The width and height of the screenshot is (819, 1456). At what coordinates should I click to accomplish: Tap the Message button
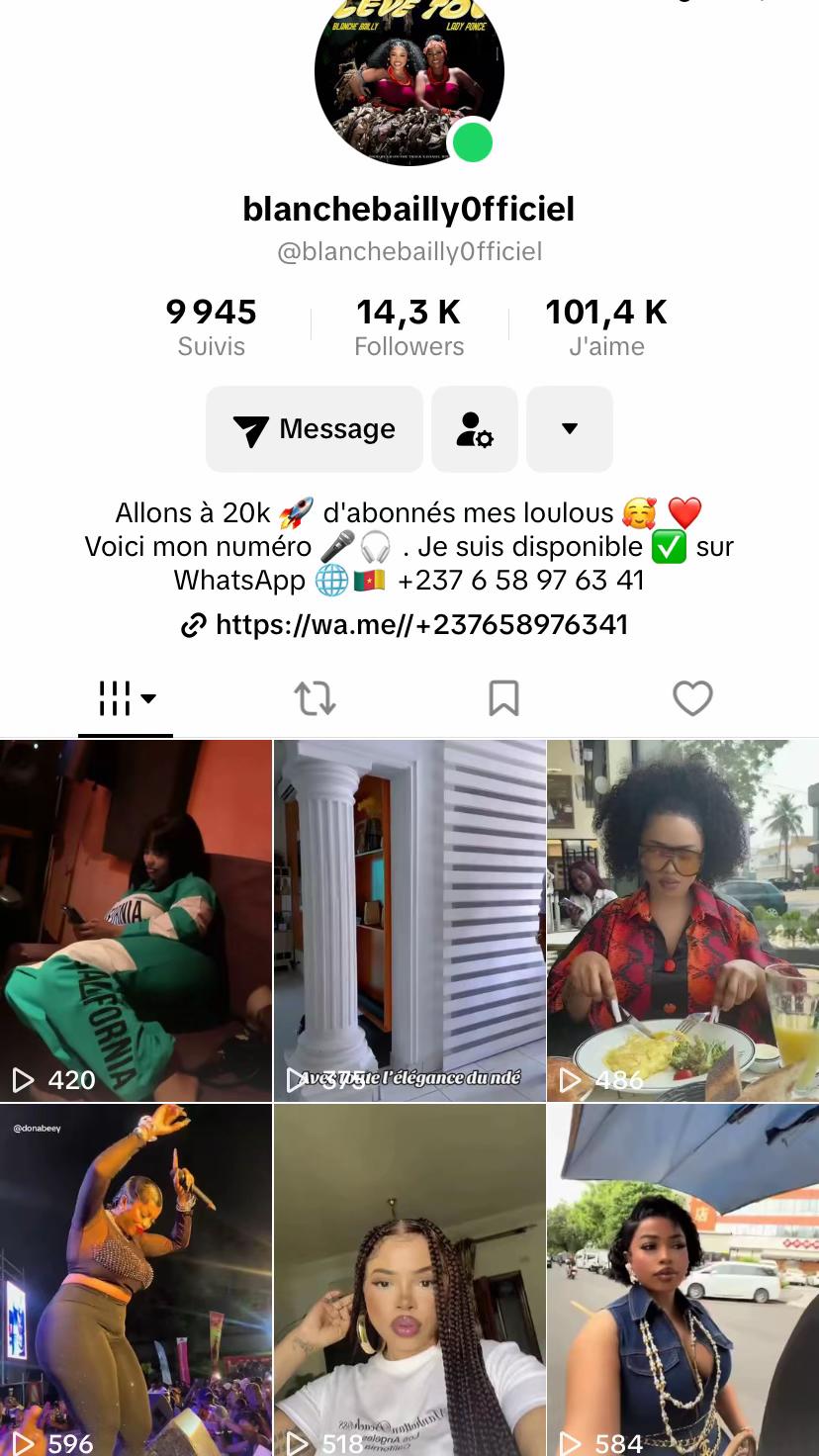[315, 429]
